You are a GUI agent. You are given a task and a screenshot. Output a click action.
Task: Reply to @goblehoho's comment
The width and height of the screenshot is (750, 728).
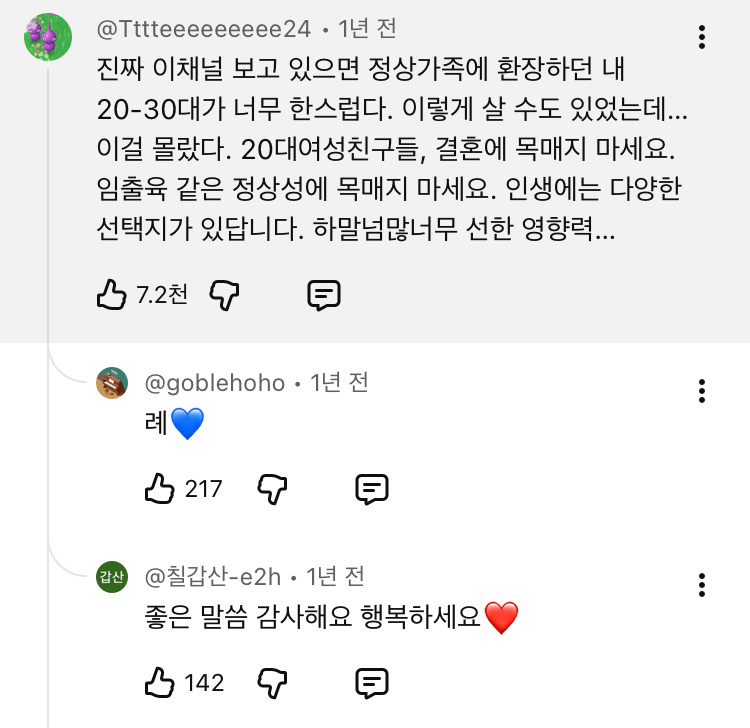(372, 489)
